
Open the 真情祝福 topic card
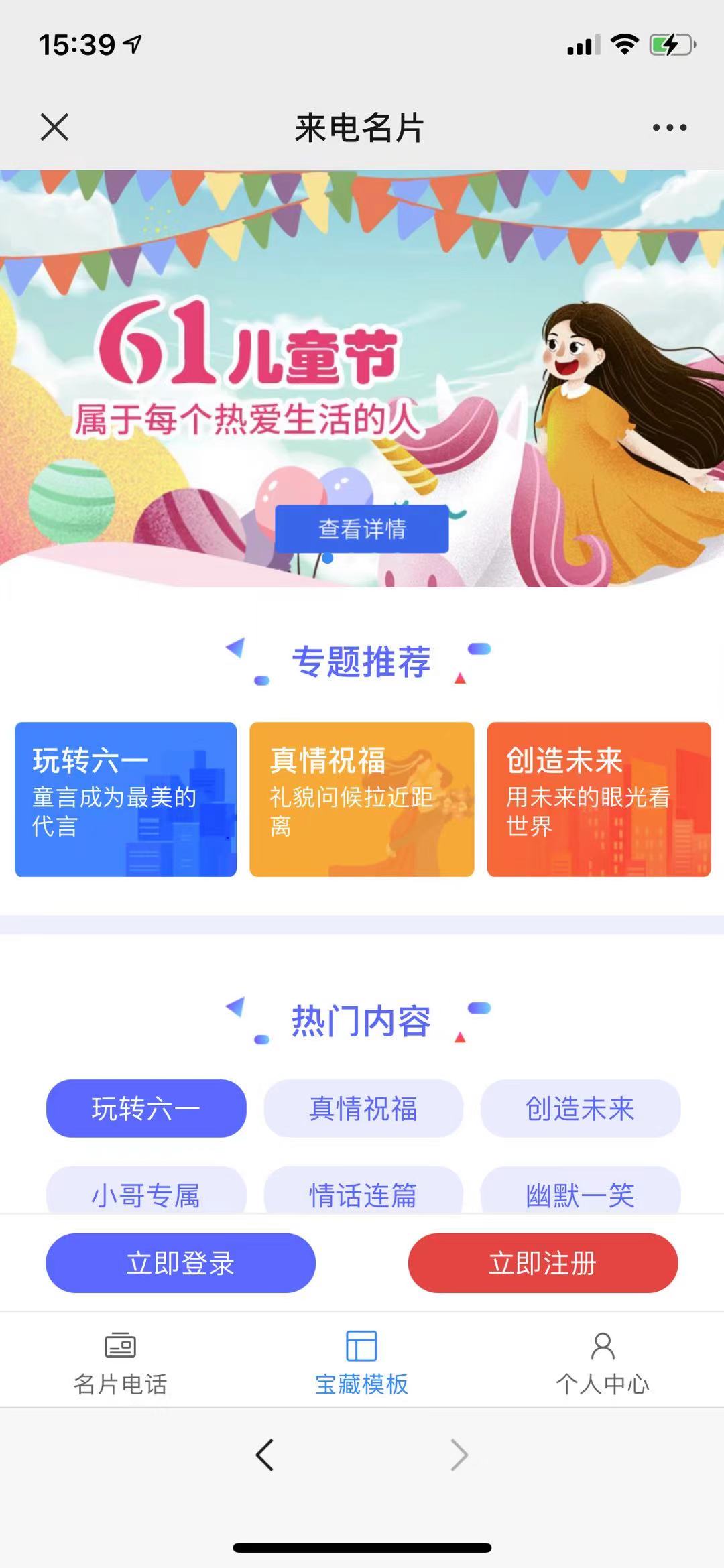pyautogui.click(x=361, y=799)
